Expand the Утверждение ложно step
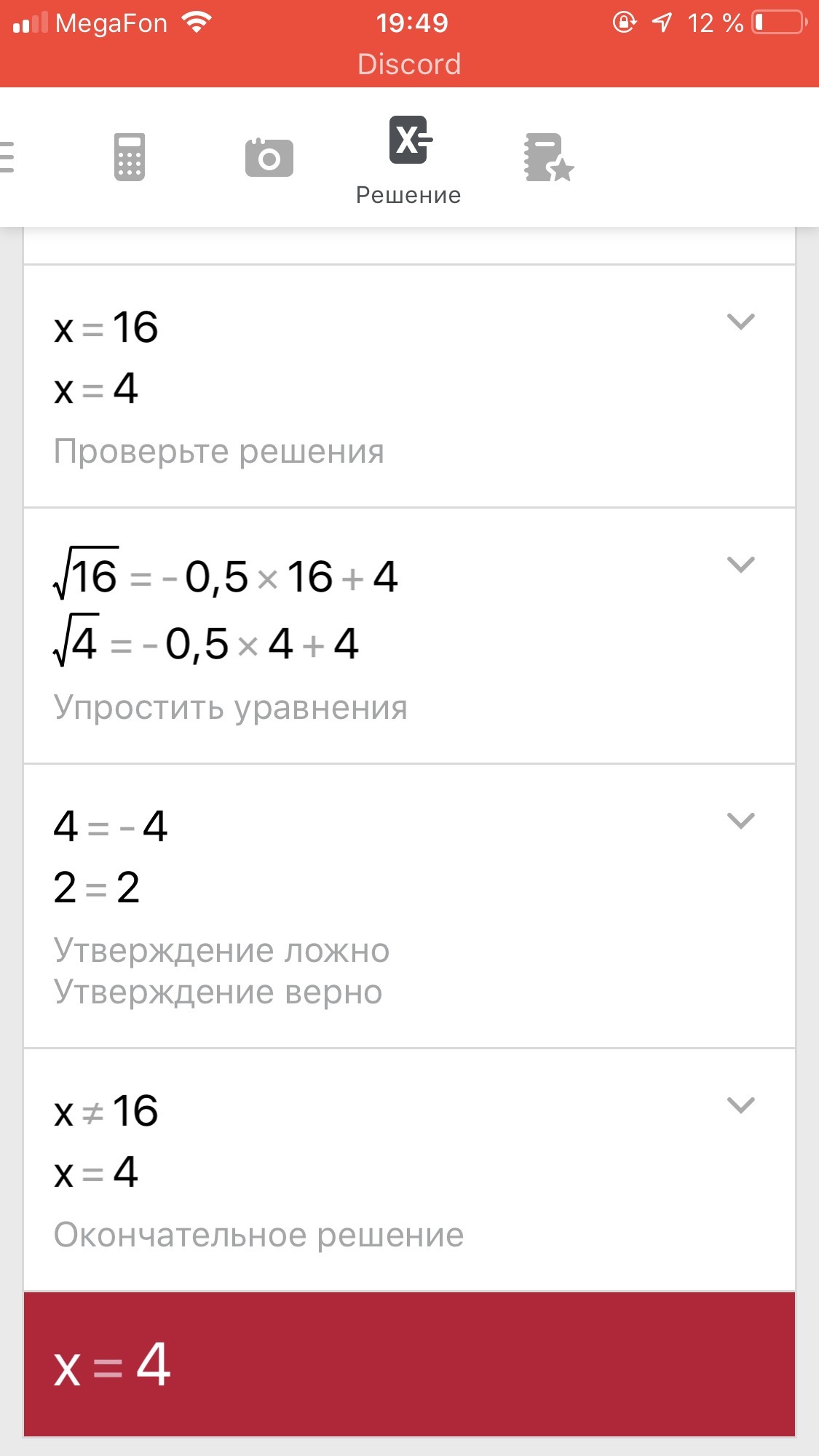819x1456 pixels. [740, 821]
